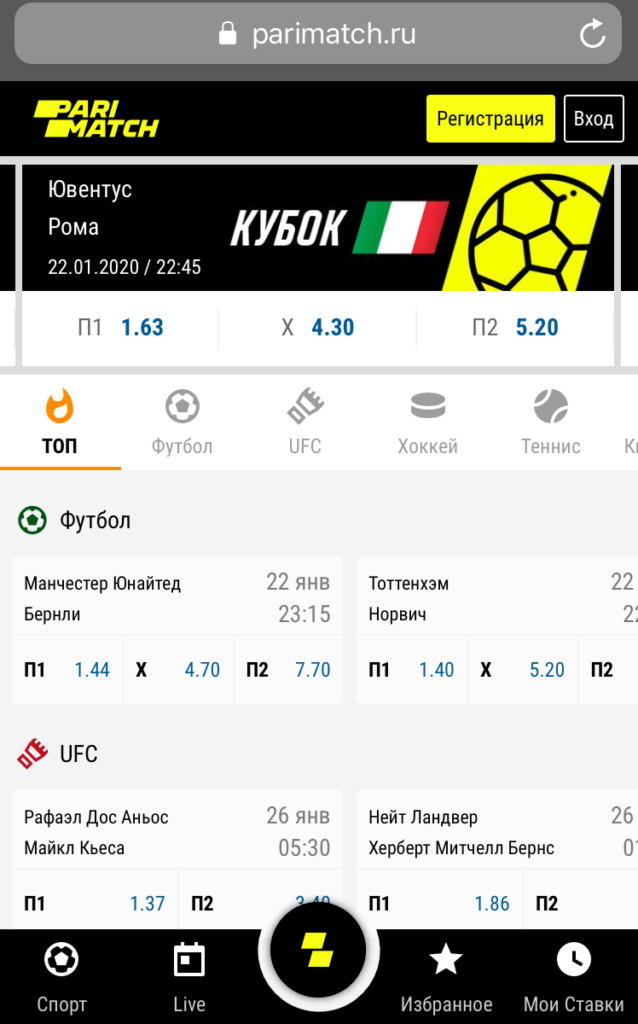Viewport: 638px width, 1024px height.
Task: Tap the parimatch.ru address bar
Action: pyautogui.click(x=318, y=35)
